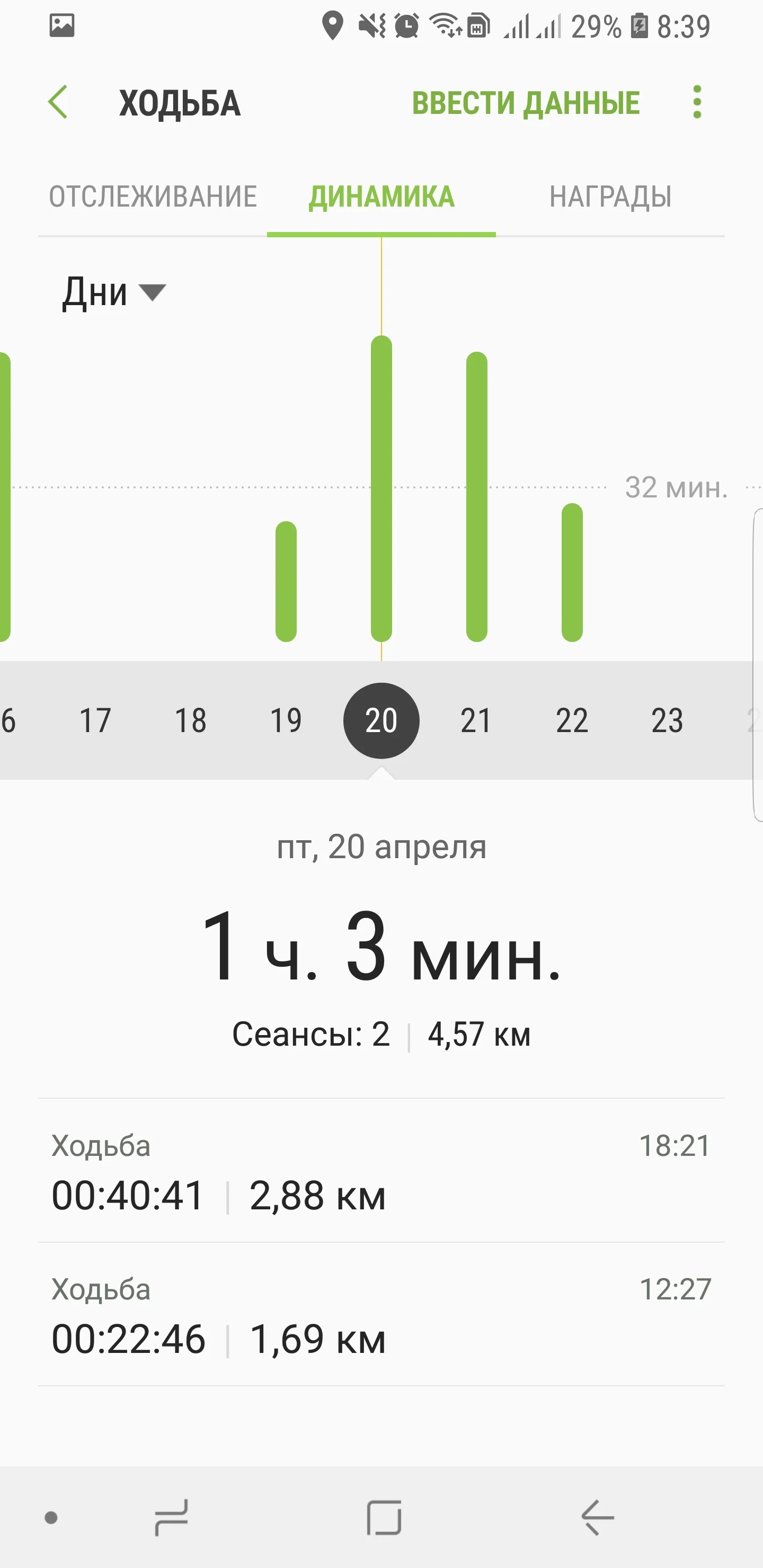Select day 19 on the timeline
This screenshot has height=1568, width=763.
tap(286, 720)
